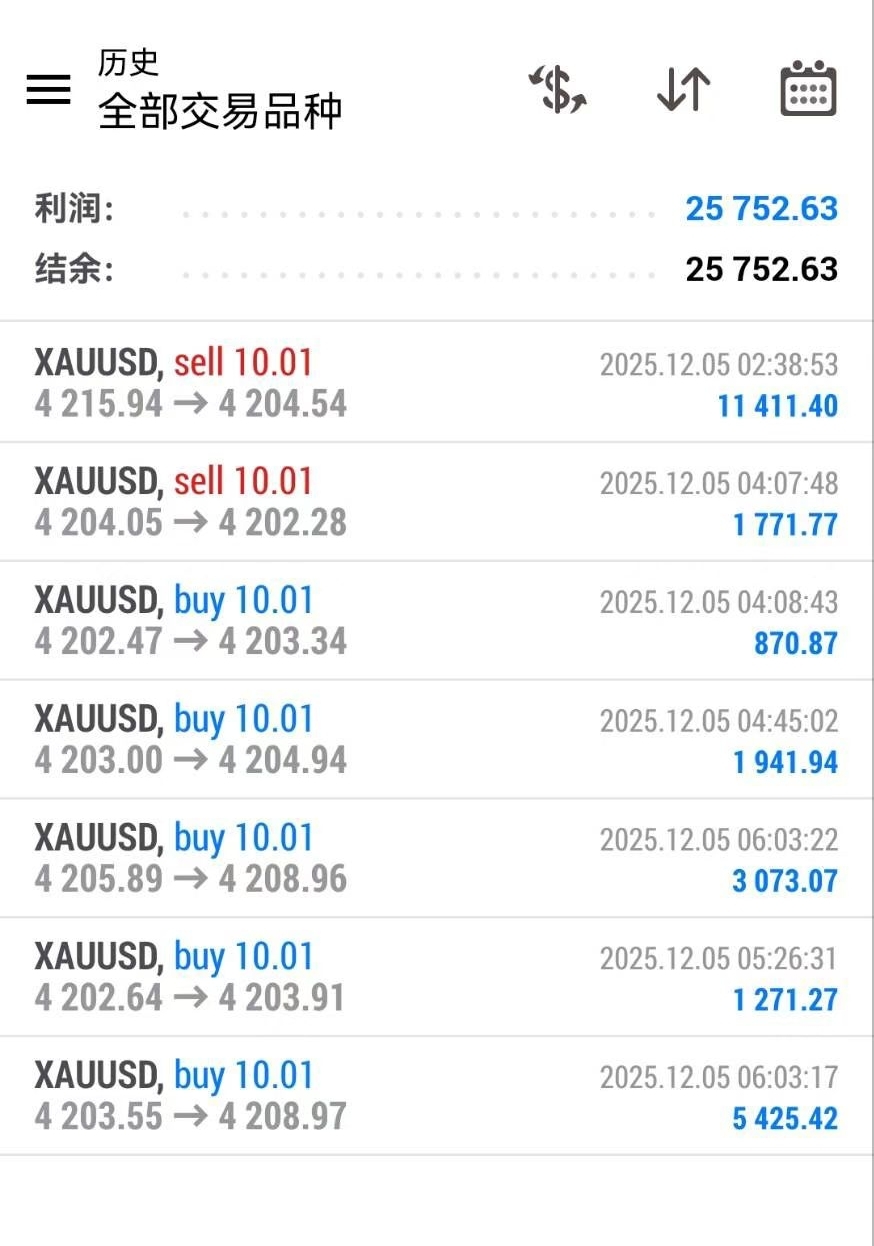874x1246 pixels.
Task: View the buy trade with profit 5 425.42
Action: pos(436,1096)
